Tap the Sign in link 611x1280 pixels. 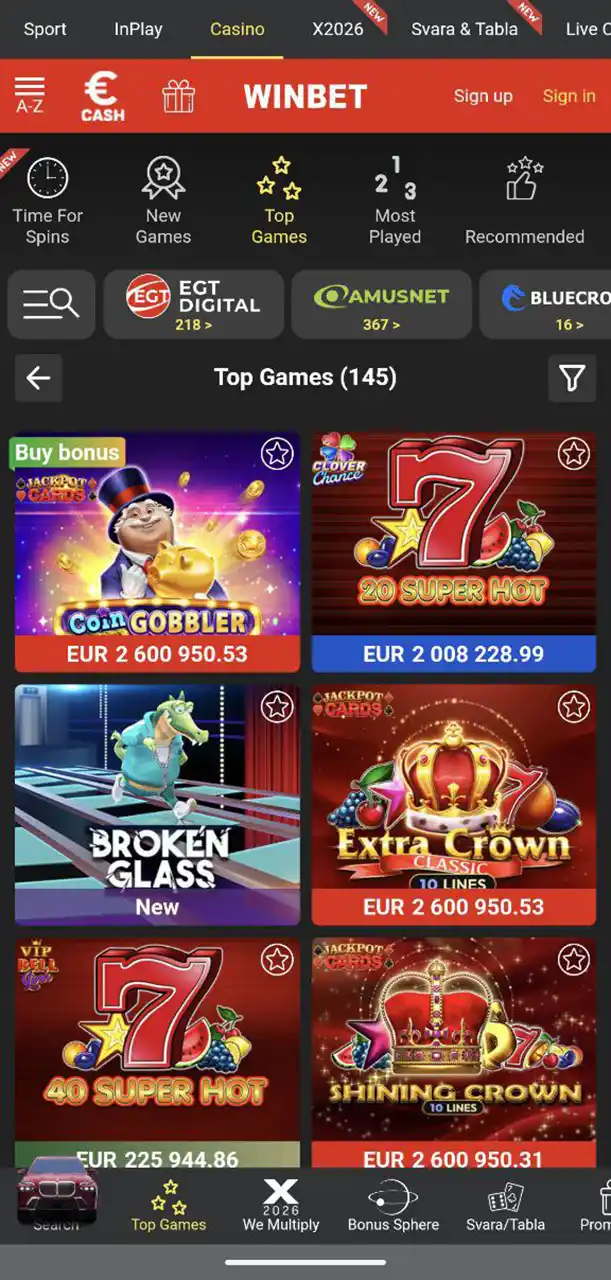click(568, 96)
